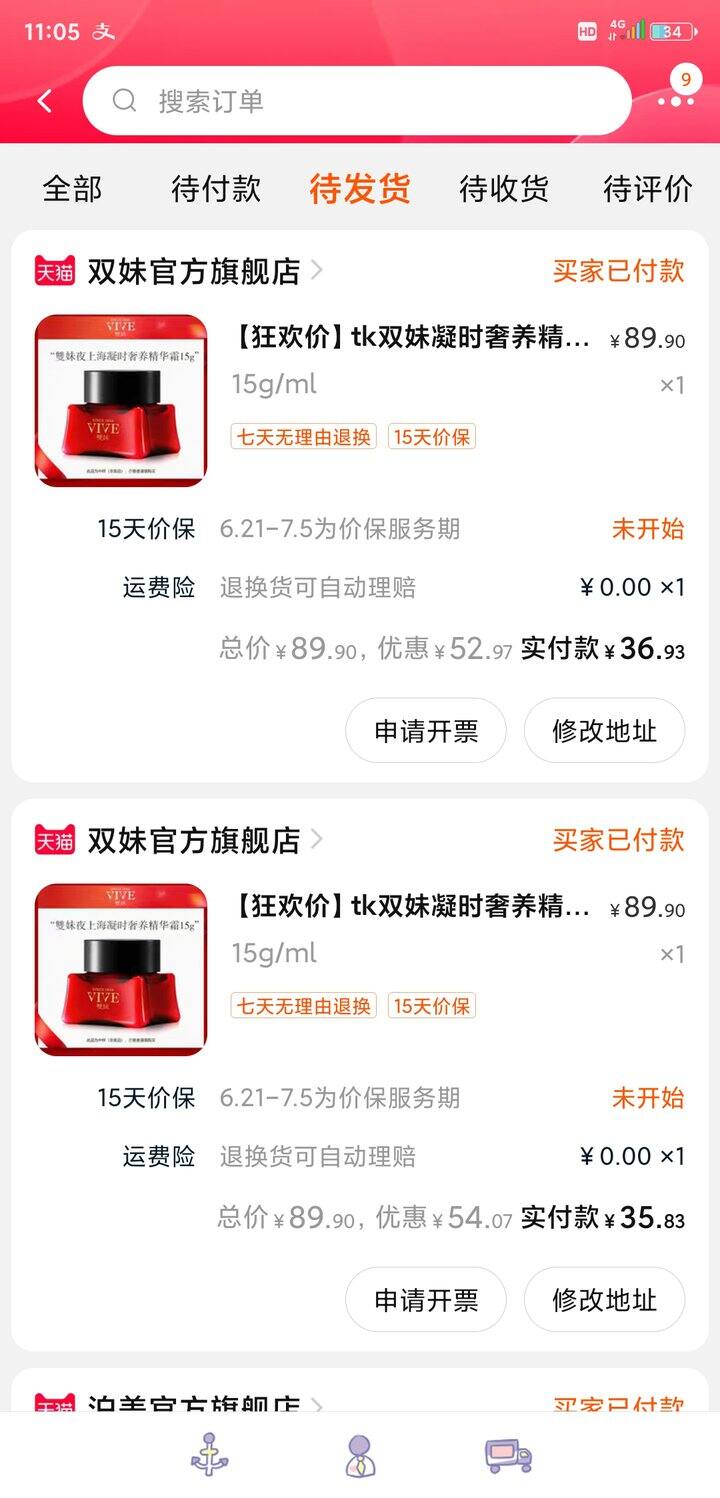Viewport: 720px width, 1498px height.
Task: Tap 修改地址 on the ¥35.83 order
Action: [x=604, y=1300]
